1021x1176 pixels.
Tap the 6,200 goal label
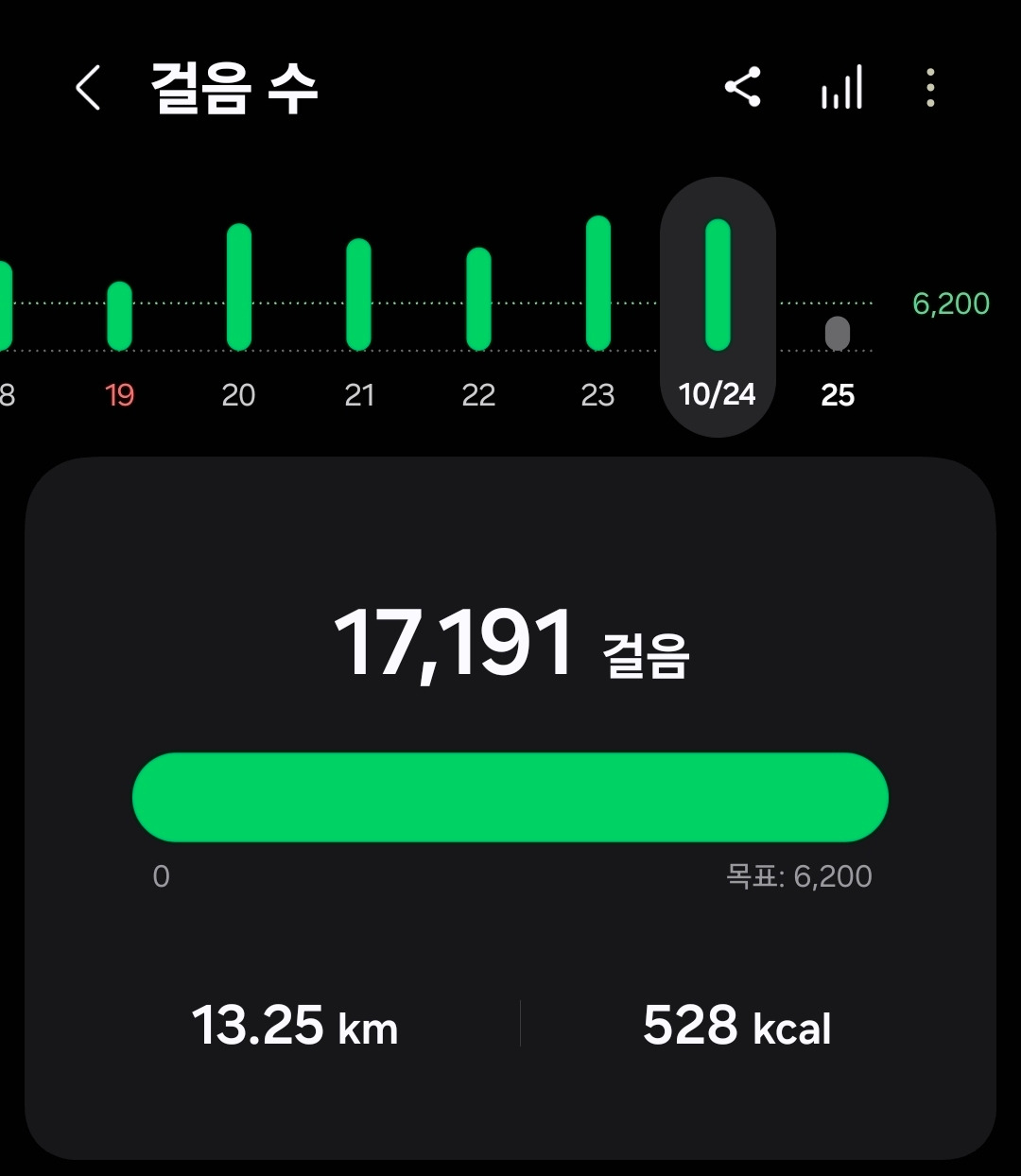[949, 303]
